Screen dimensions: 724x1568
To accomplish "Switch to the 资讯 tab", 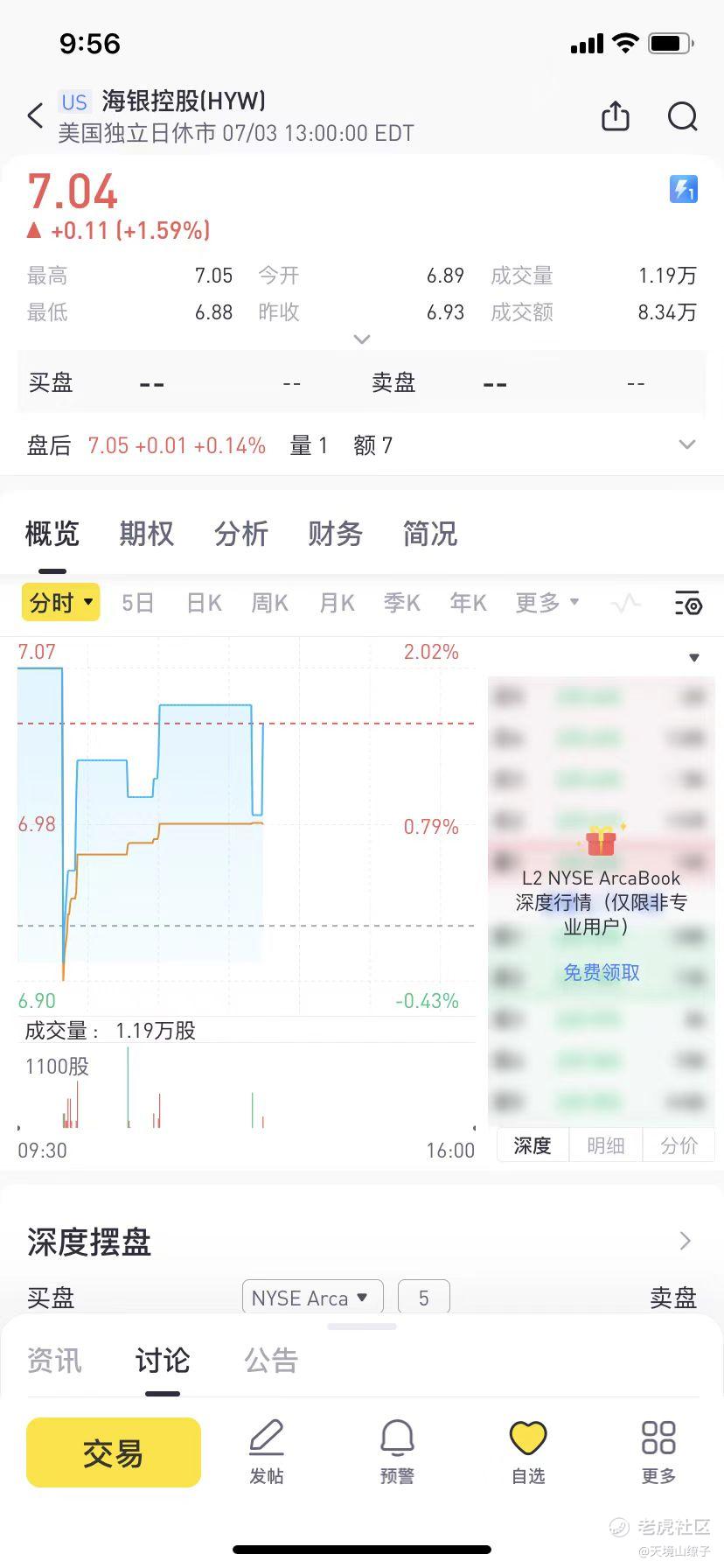I will coord(54,1361).
